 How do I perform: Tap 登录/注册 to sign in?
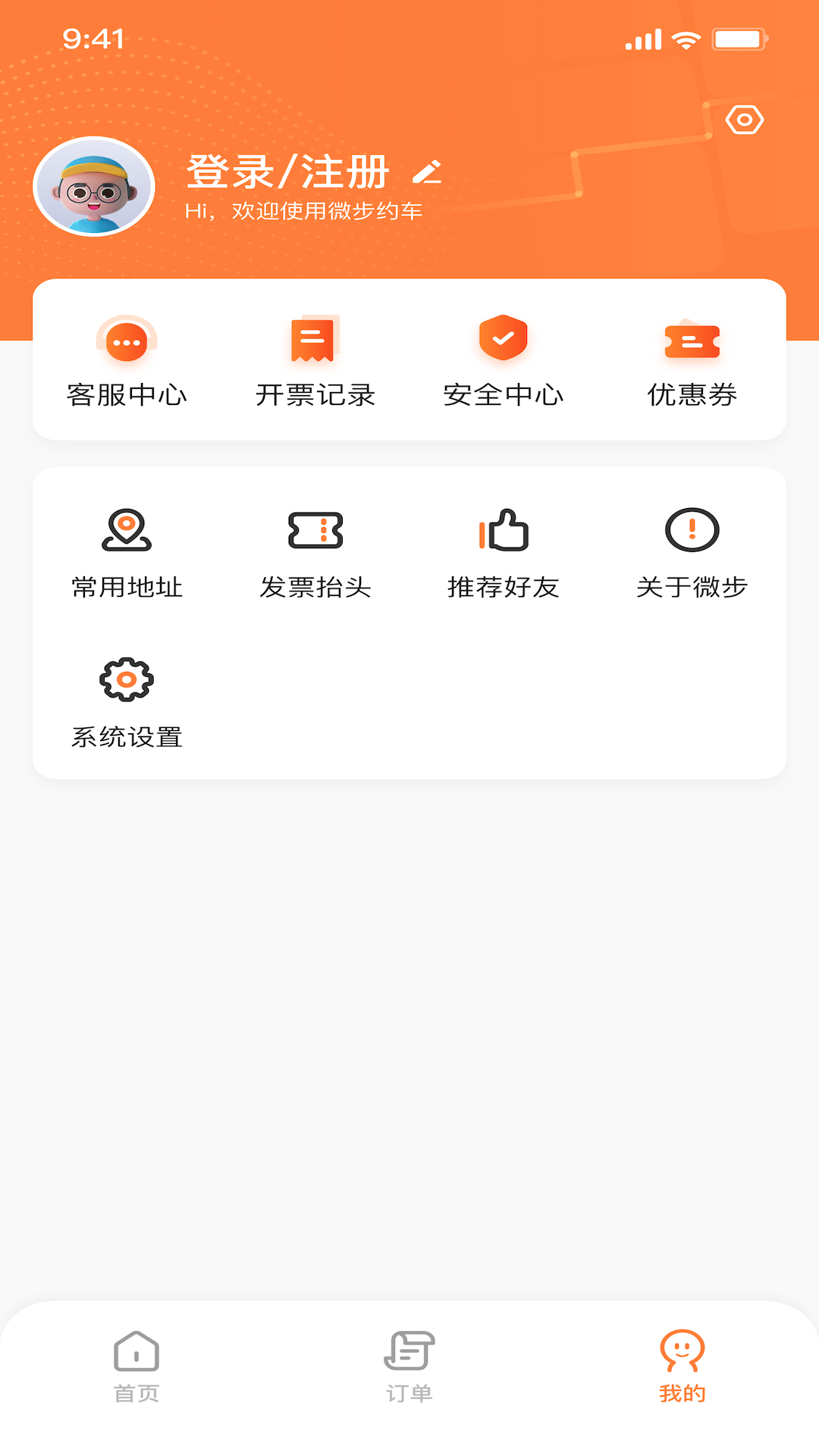288,171
